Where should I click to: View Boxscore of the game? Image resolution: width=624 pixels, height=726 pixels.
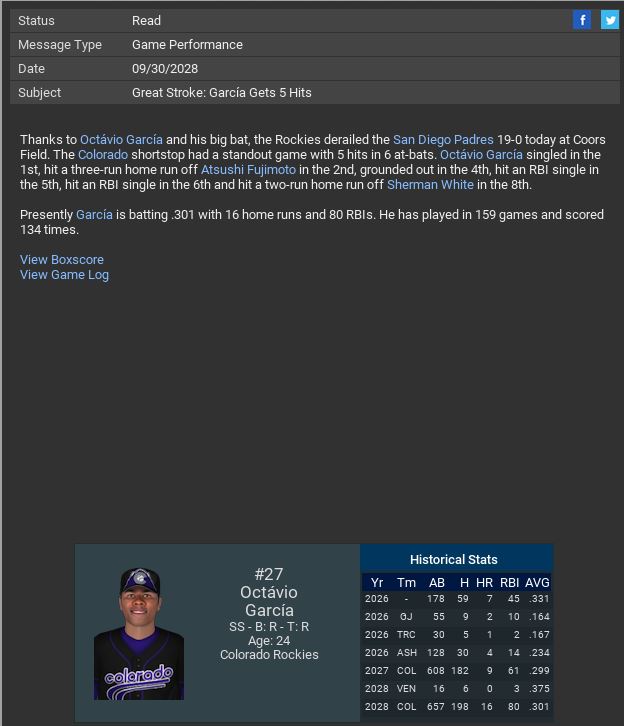(x=62, y=260)
